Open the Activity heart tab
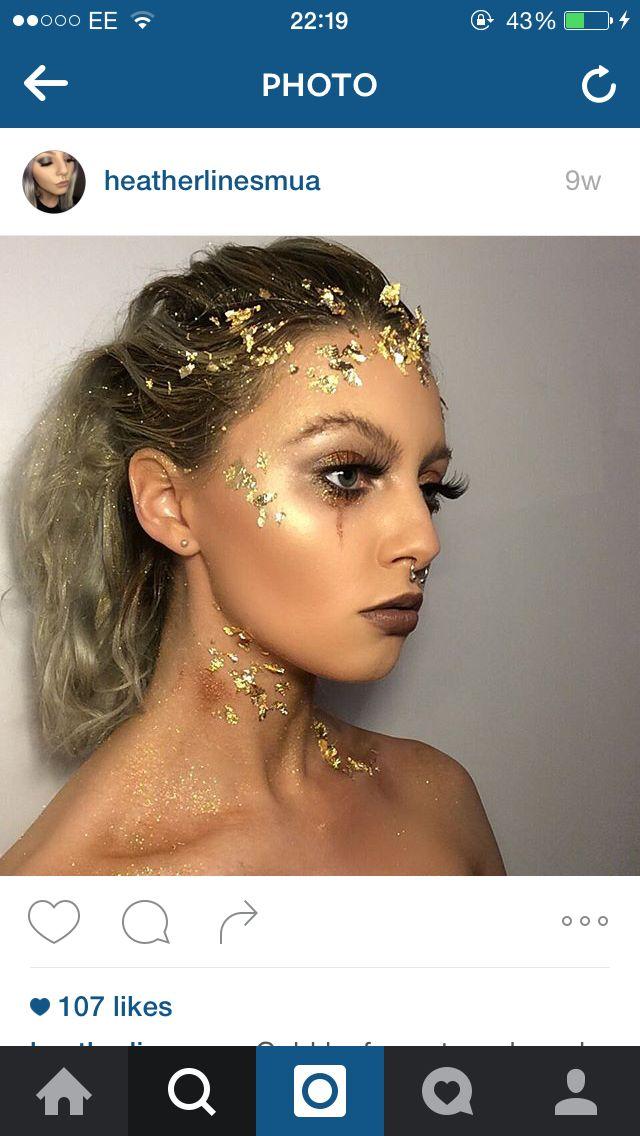Screen dimensions: 640x1136 pyautogui.click(x=448, y=1091)
